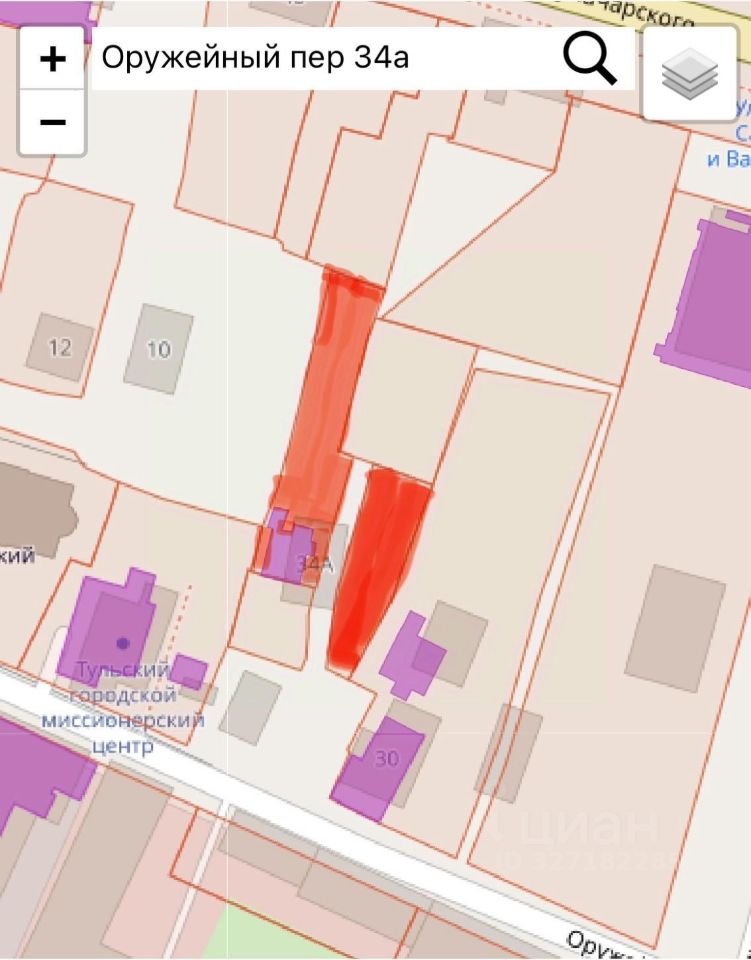The width and height of the screenshot is (751, 960).
Task: Edit the address search field
Action: click(x=320, y=59)
